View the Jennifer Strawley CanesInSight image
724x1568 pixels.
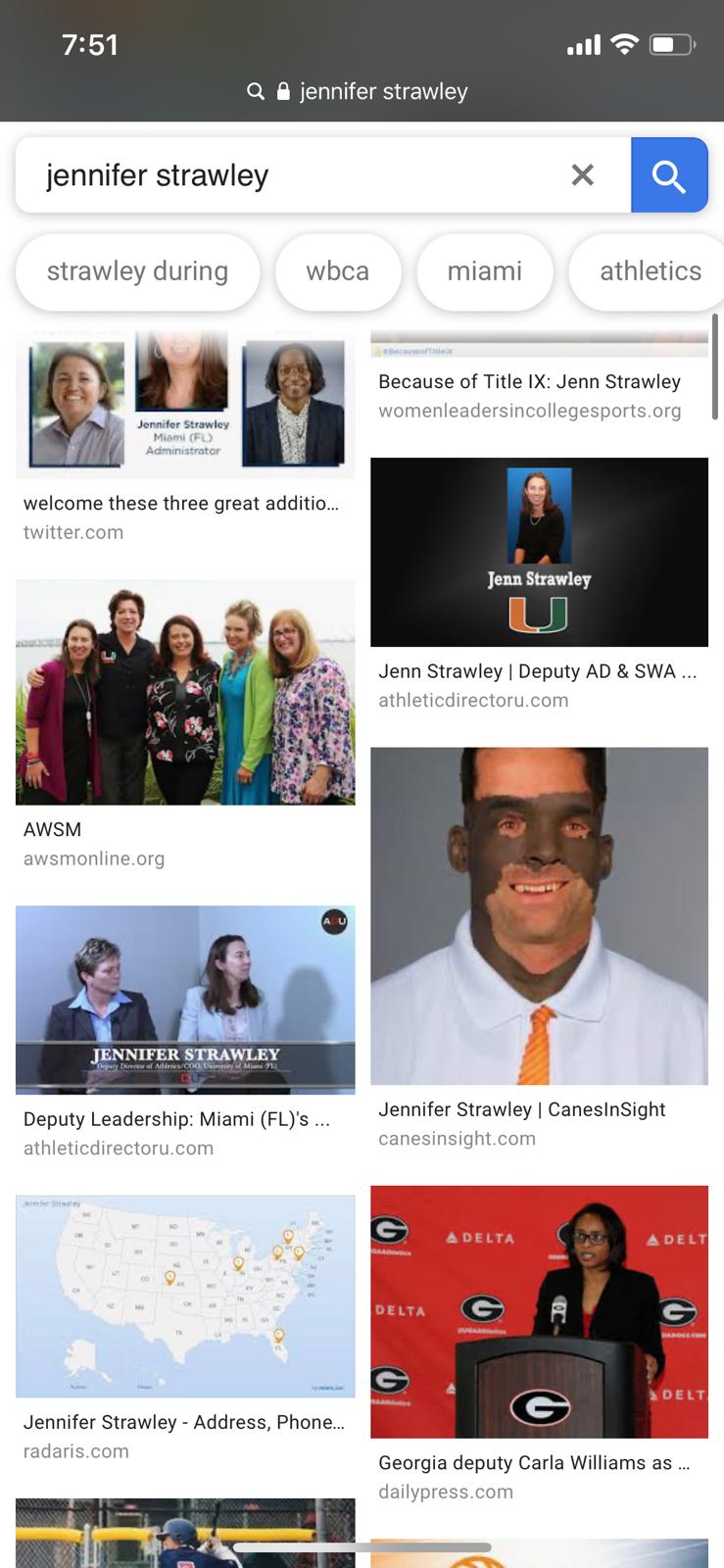tap(539, 916)
